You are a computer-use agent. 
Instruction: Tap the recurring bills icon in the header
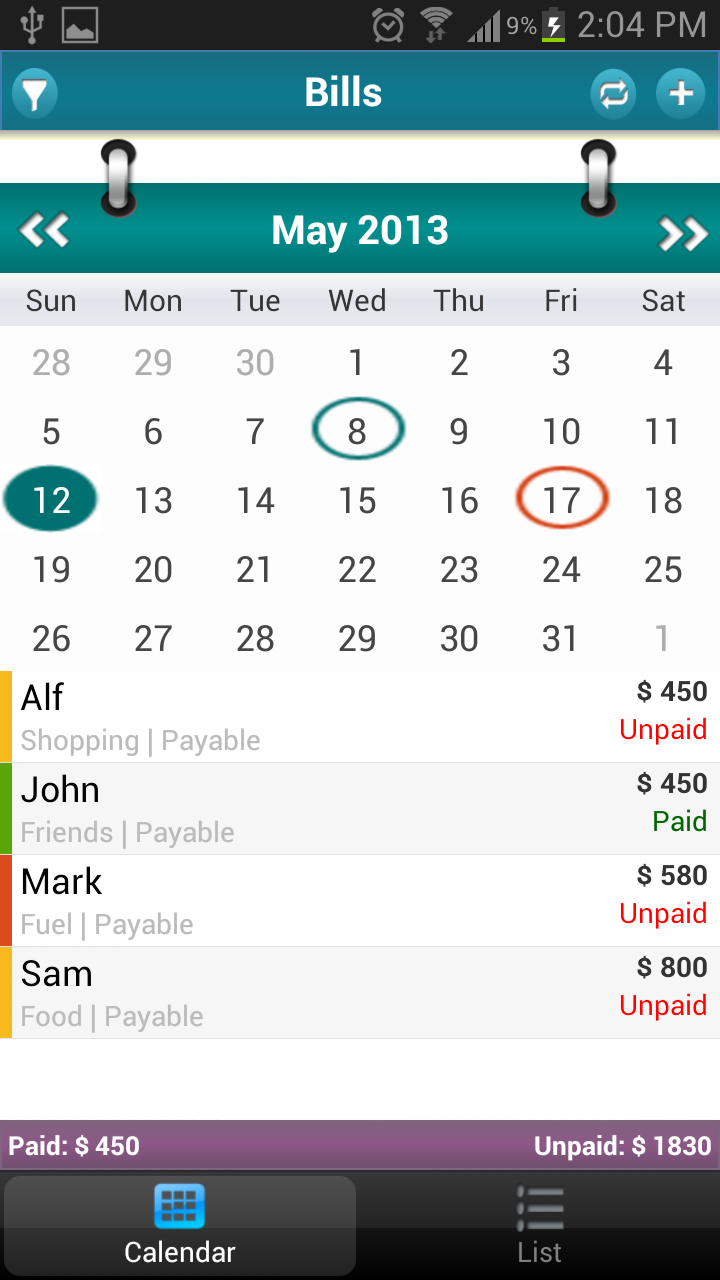point(613,92)
